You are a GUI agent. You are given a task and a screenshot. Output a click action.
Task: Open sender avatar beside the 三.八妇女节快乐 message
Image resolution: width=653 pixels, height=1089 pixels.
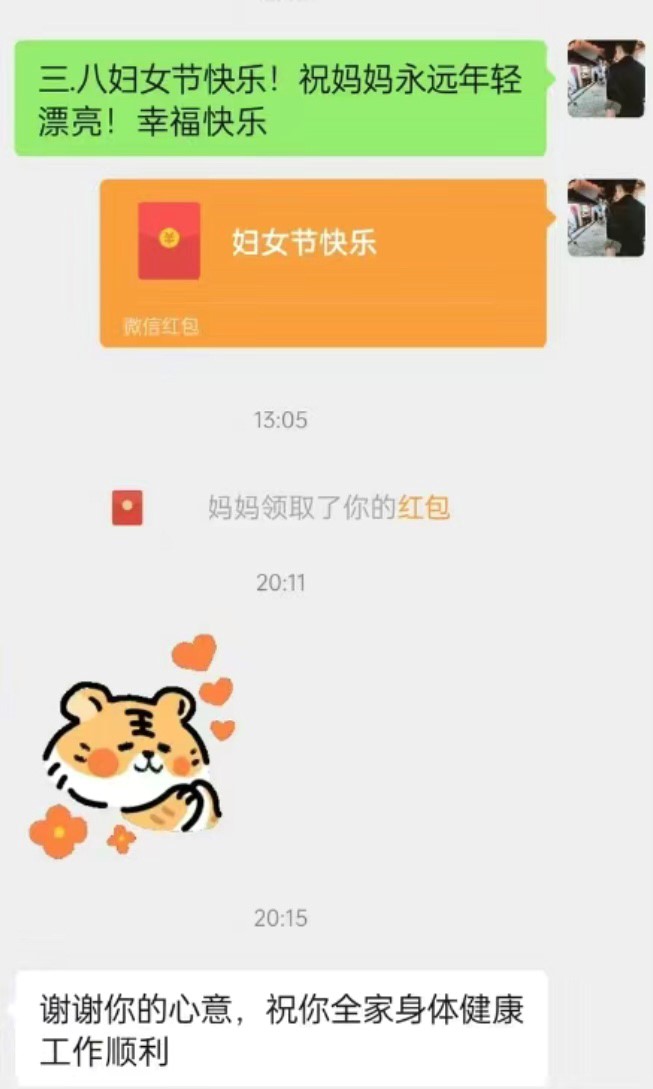point(606,79)
